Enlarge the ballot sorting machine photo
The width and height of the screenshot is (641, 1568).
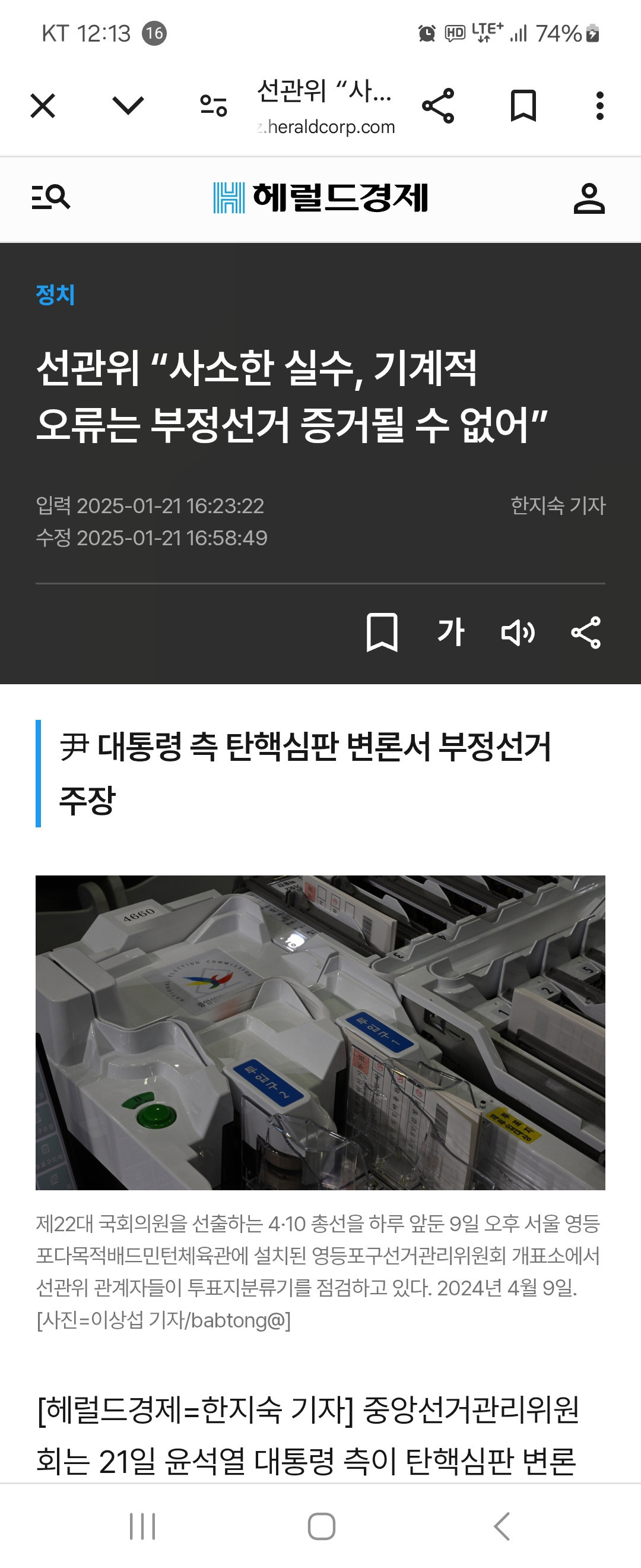coord(320,1032)
